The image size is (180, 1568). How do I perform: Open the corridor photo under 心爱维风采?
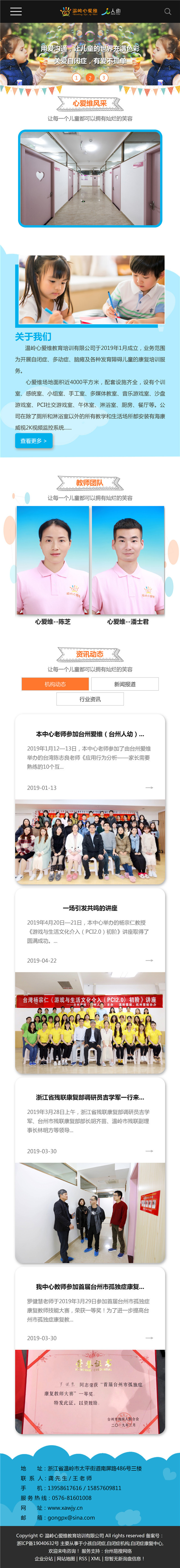coord(90,178)
